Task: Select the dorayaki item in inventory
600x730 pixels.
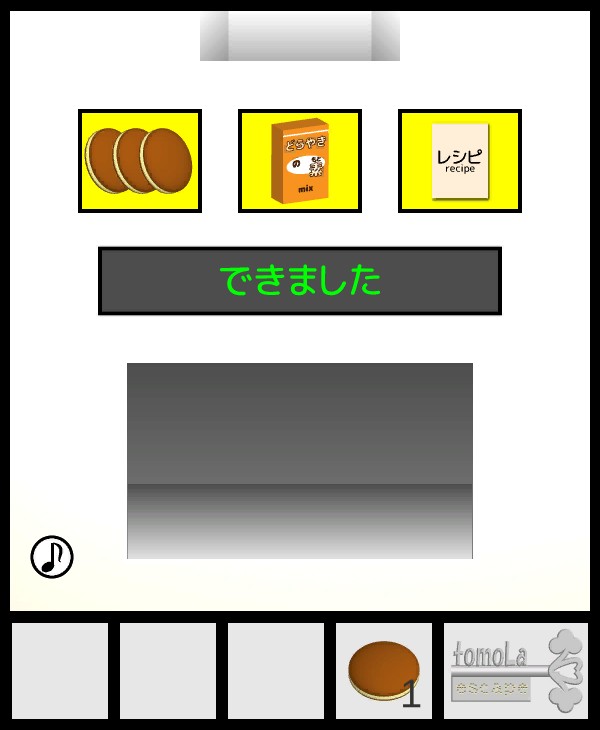Action: point(384,670)
